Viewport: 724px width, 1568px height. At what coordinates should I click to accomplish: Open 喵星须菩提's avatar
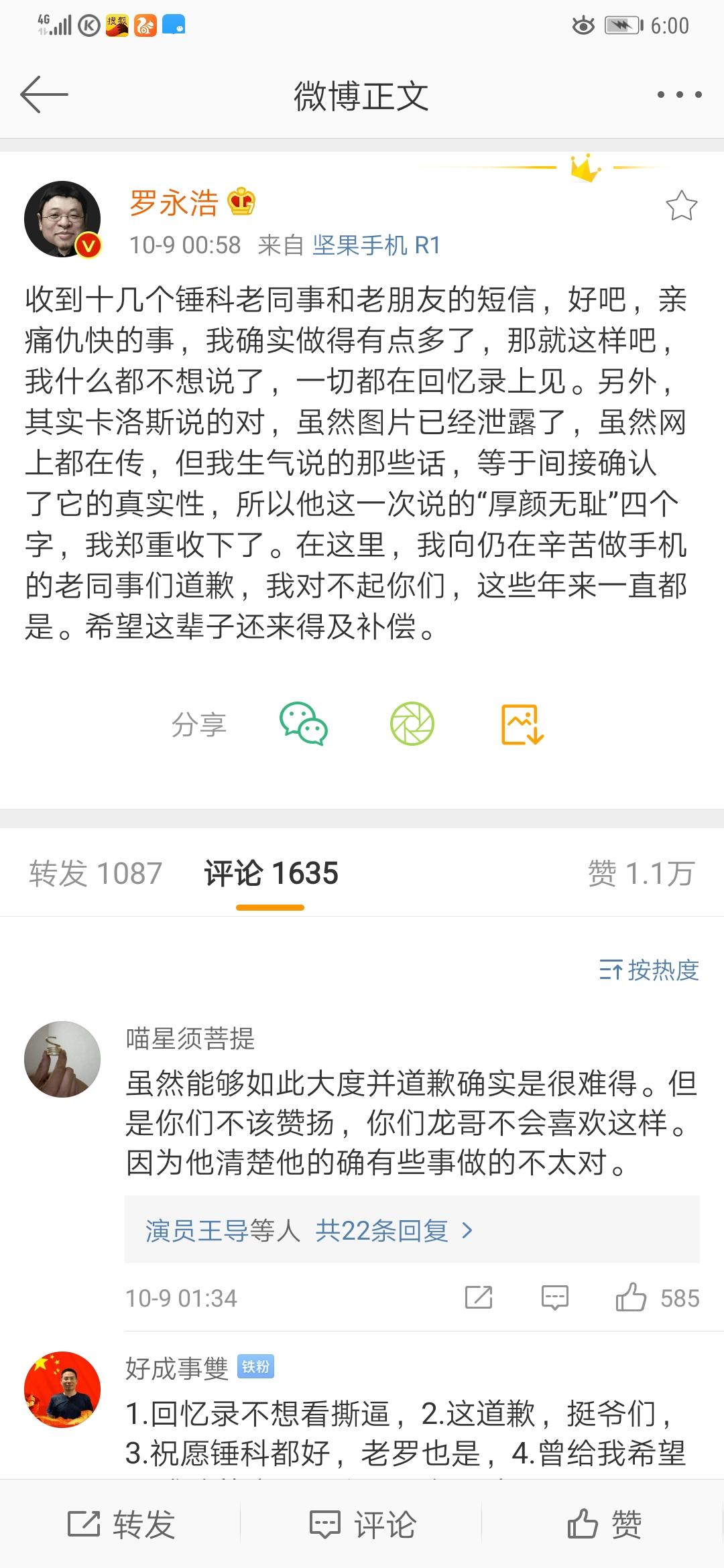point(62,1059)
